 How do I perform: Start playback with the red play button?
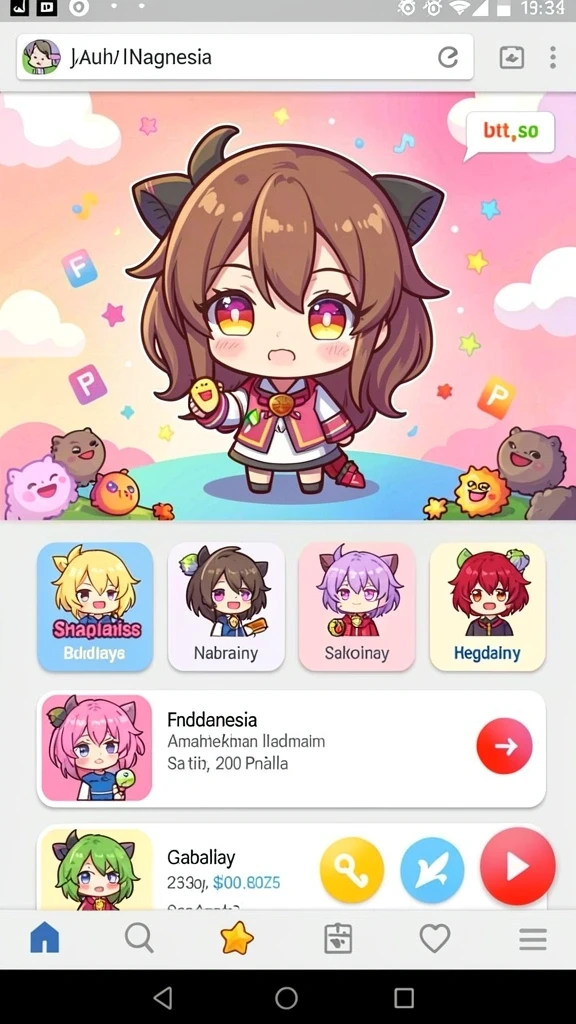[x=517, y=866]
